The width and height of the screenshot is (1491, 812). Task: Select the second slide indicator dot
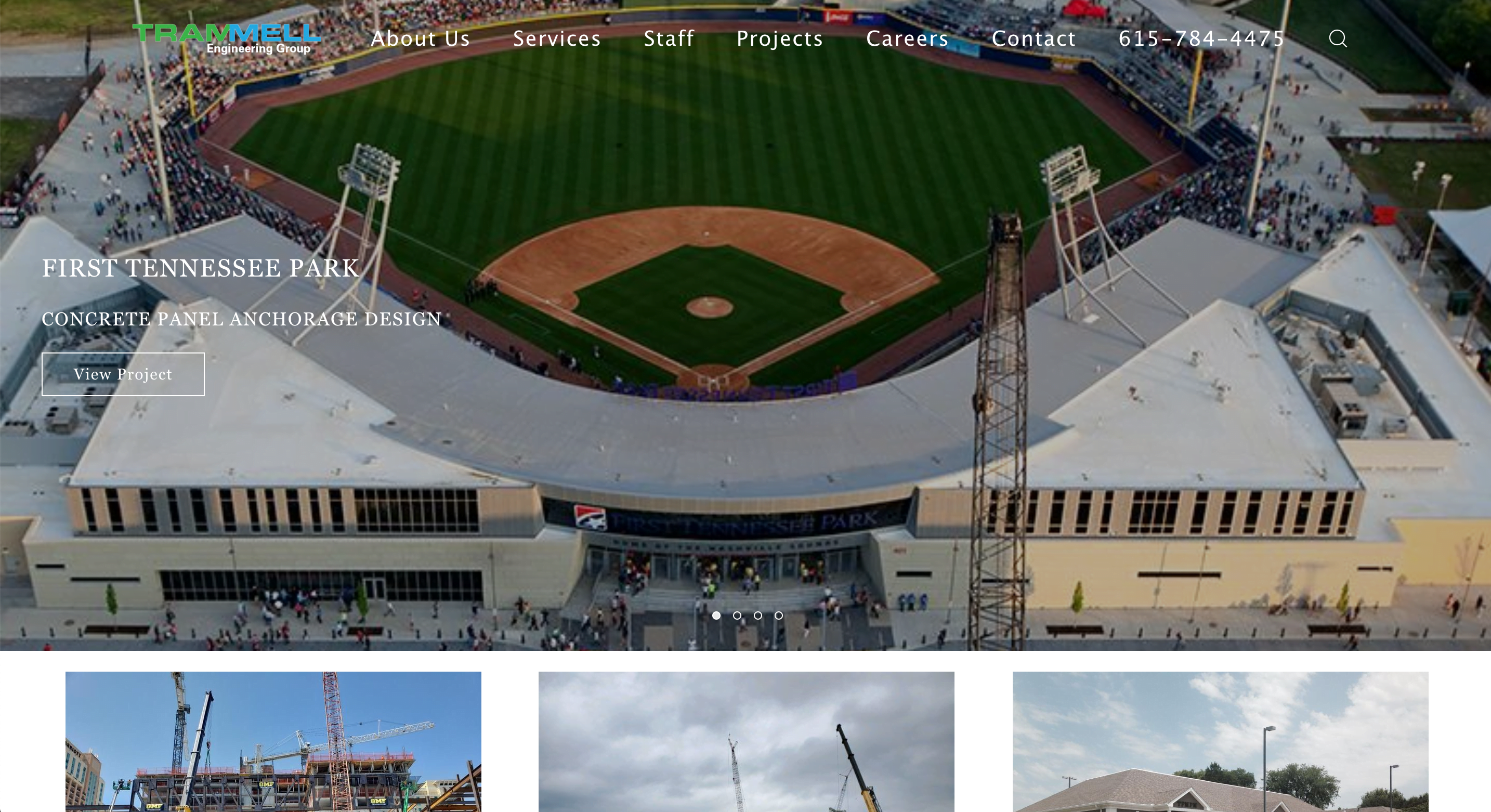737,615
